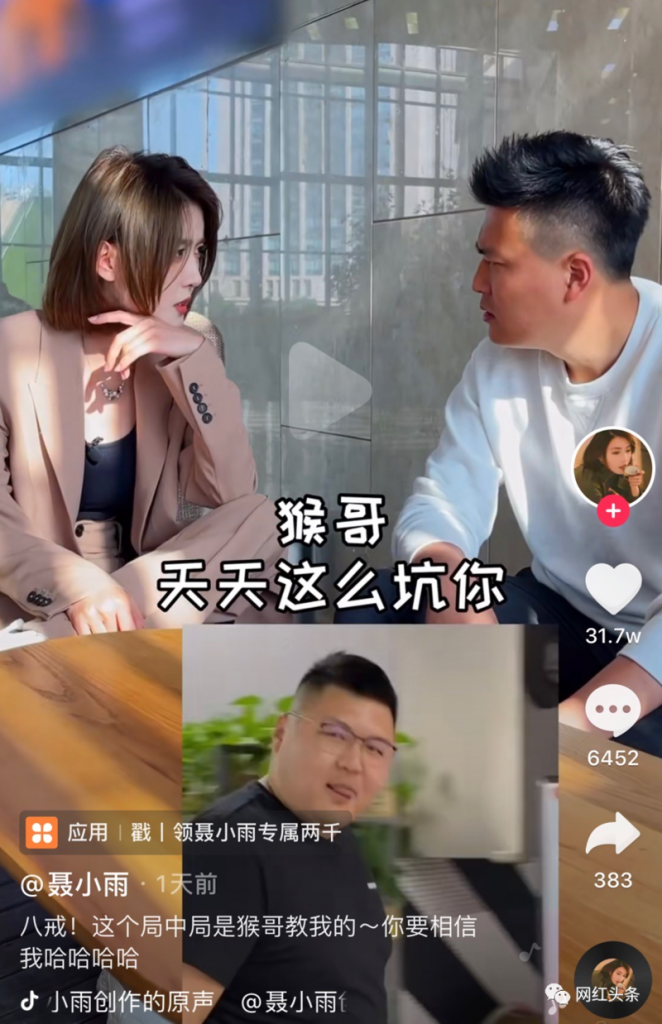Play the paused video
Image resolution: width=662 pixels, height=1024 pixels.
pos(329,388)
